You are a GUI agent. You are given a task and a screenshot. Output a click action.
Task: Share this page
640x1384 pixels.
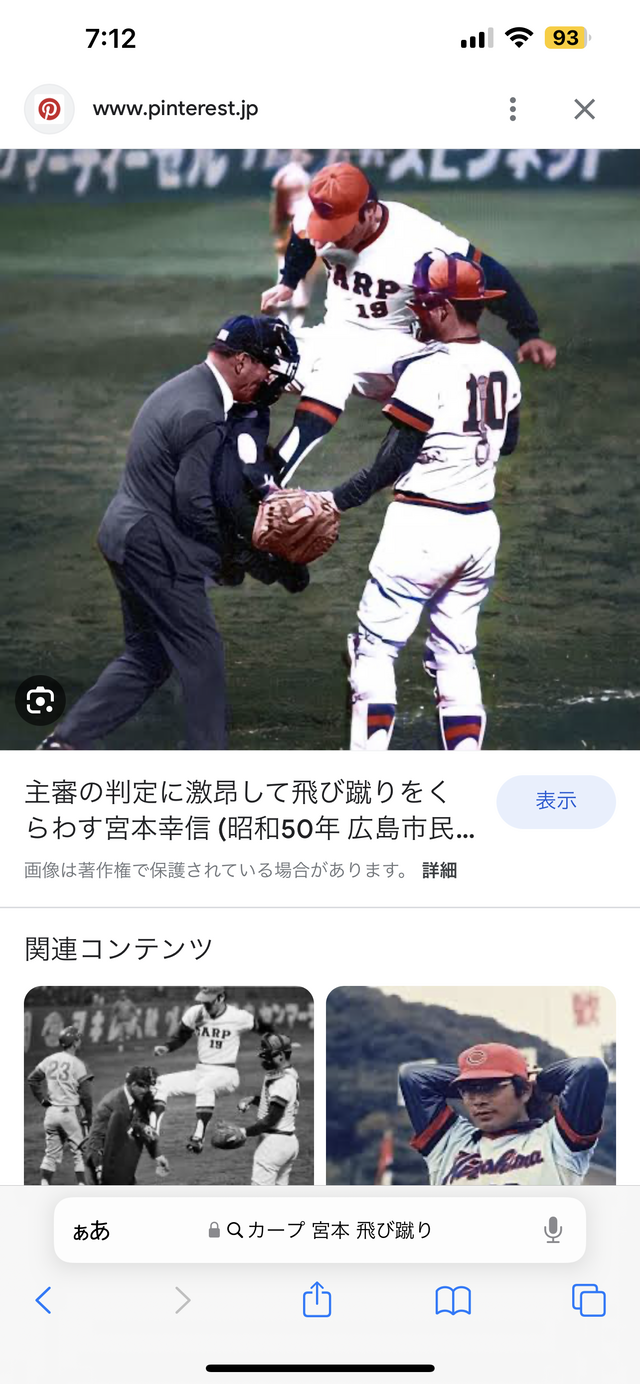(317, 1300)
